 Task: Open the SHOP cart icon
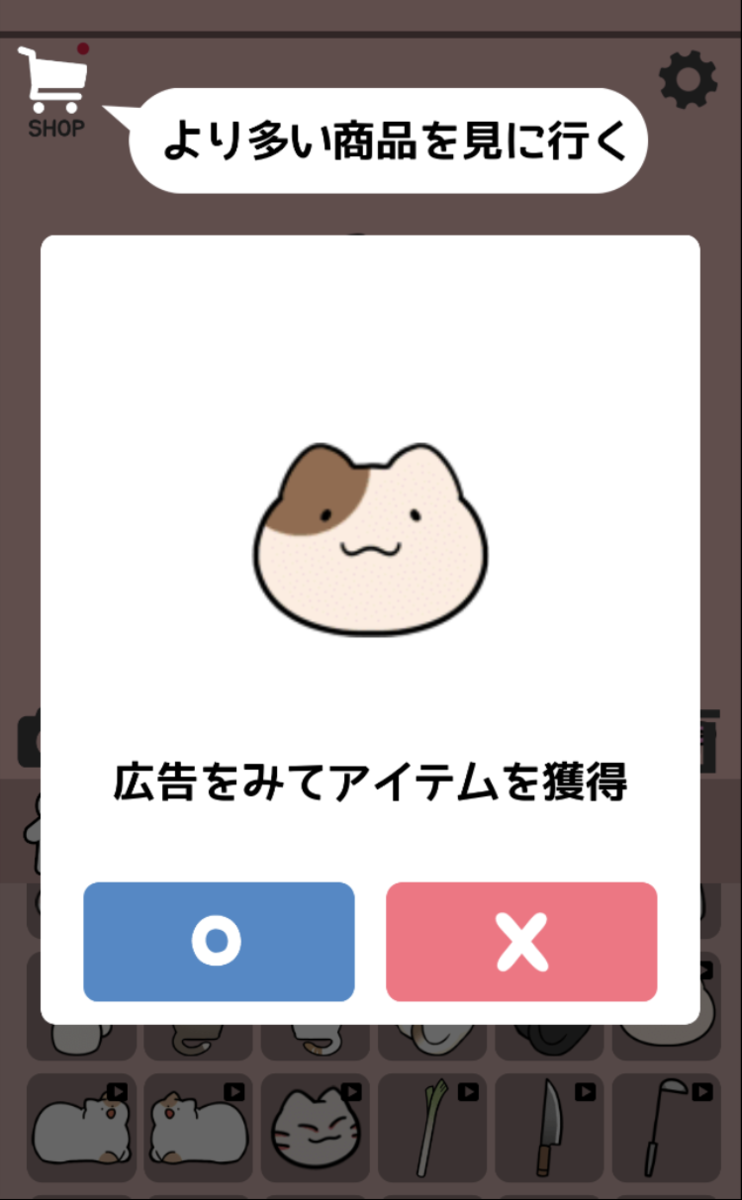[x=55, y=80]
